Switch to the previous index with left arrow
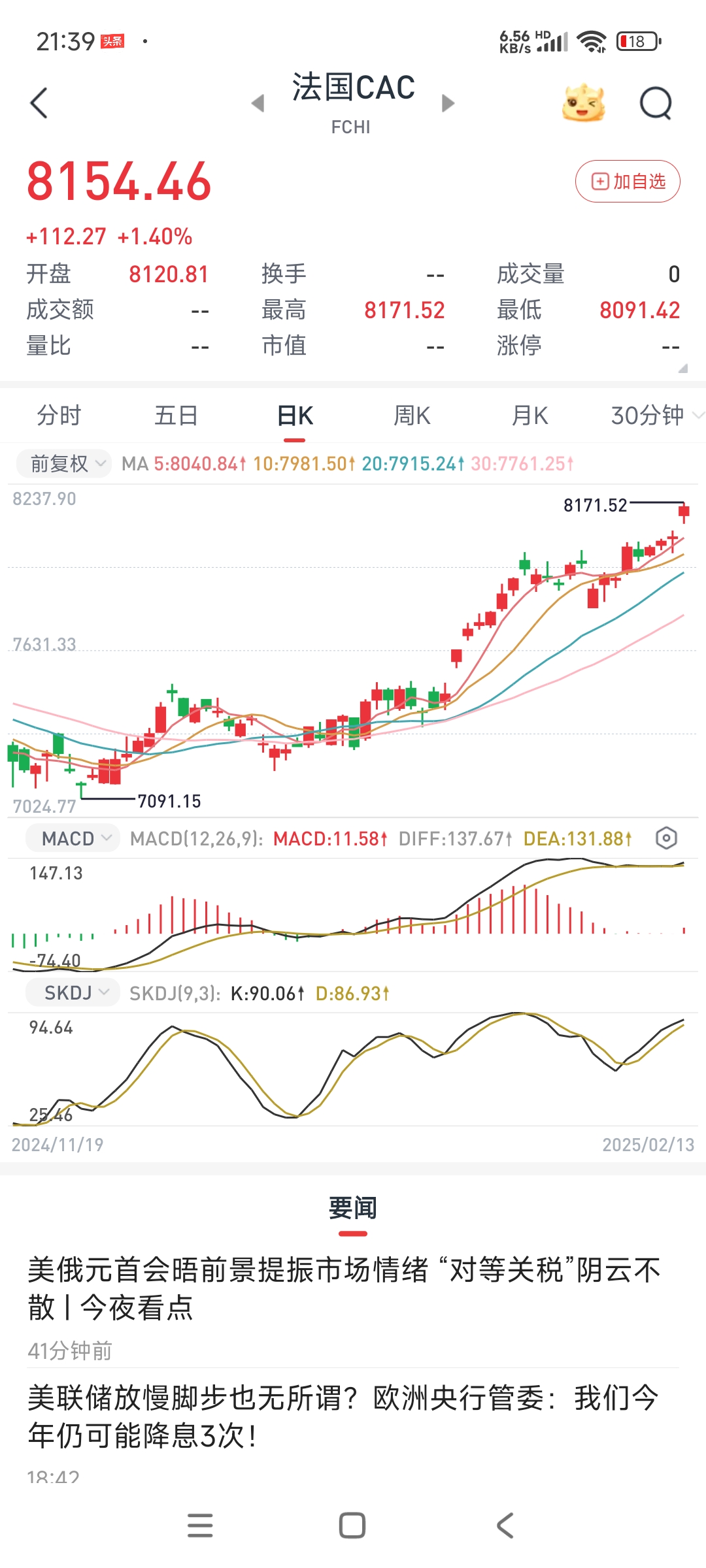706x1568 pixels. click(x=258, y=103)
